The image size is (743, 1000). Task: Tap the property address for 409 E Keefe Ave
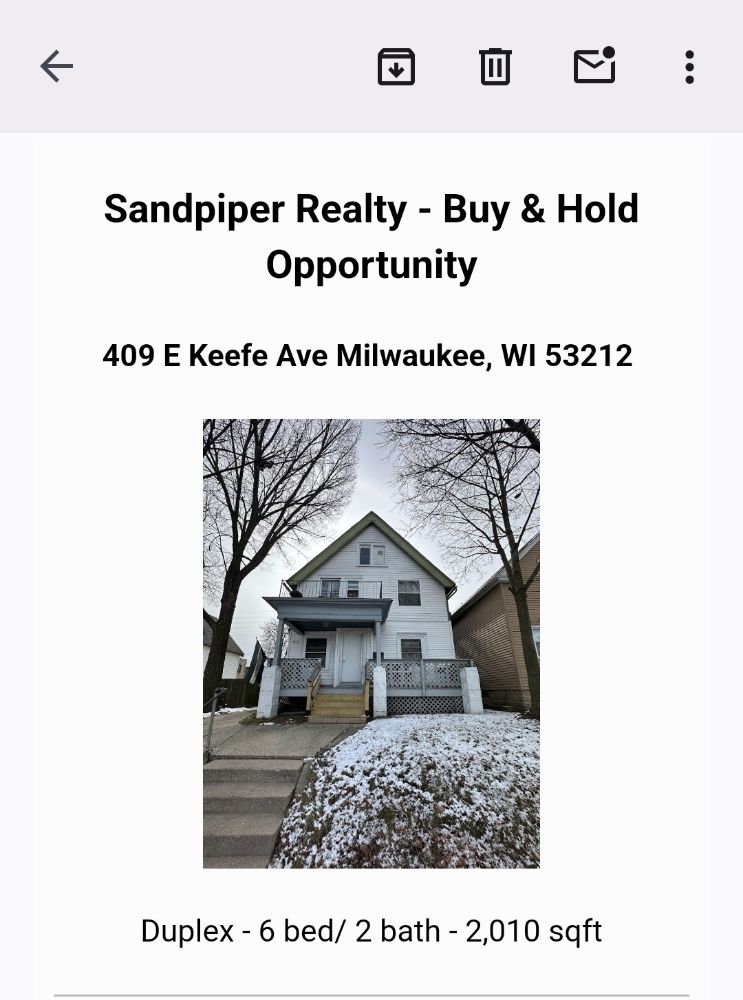367,355
